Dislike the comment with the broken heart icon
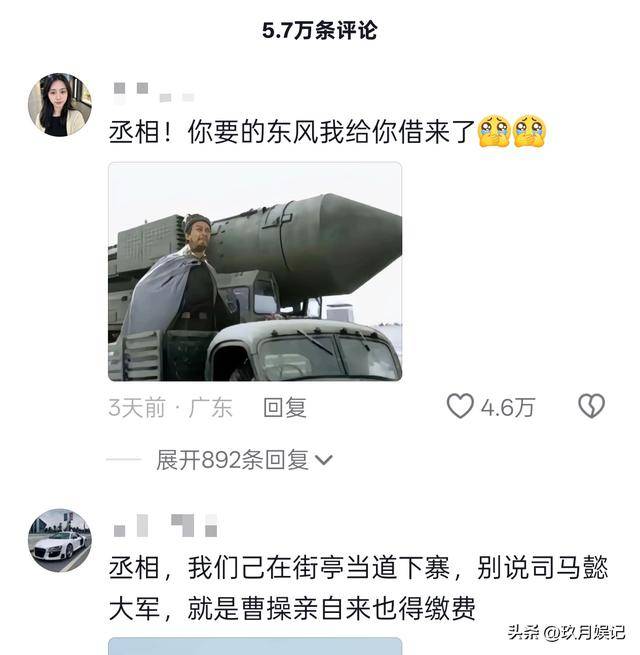 point(591,406)
